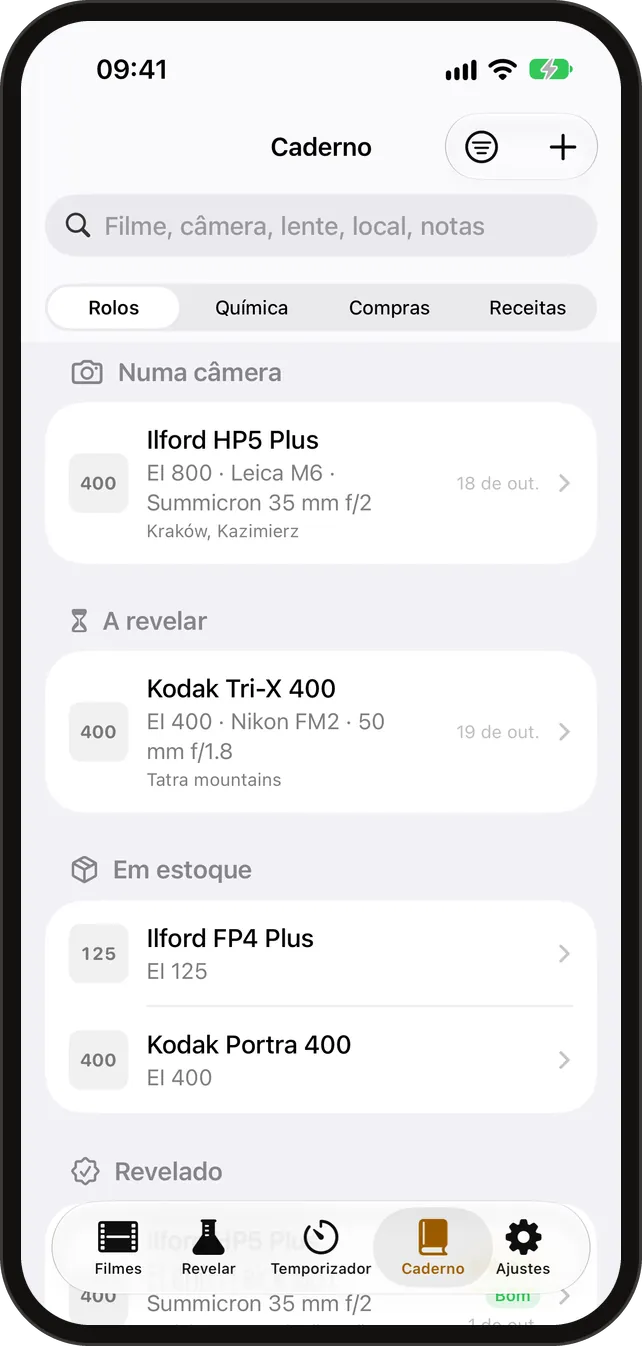Image resolution: width=642 pixels, height=1346 pixels.
Task: Open the Ilford FP4 Plus stock row
Action: 321,954
